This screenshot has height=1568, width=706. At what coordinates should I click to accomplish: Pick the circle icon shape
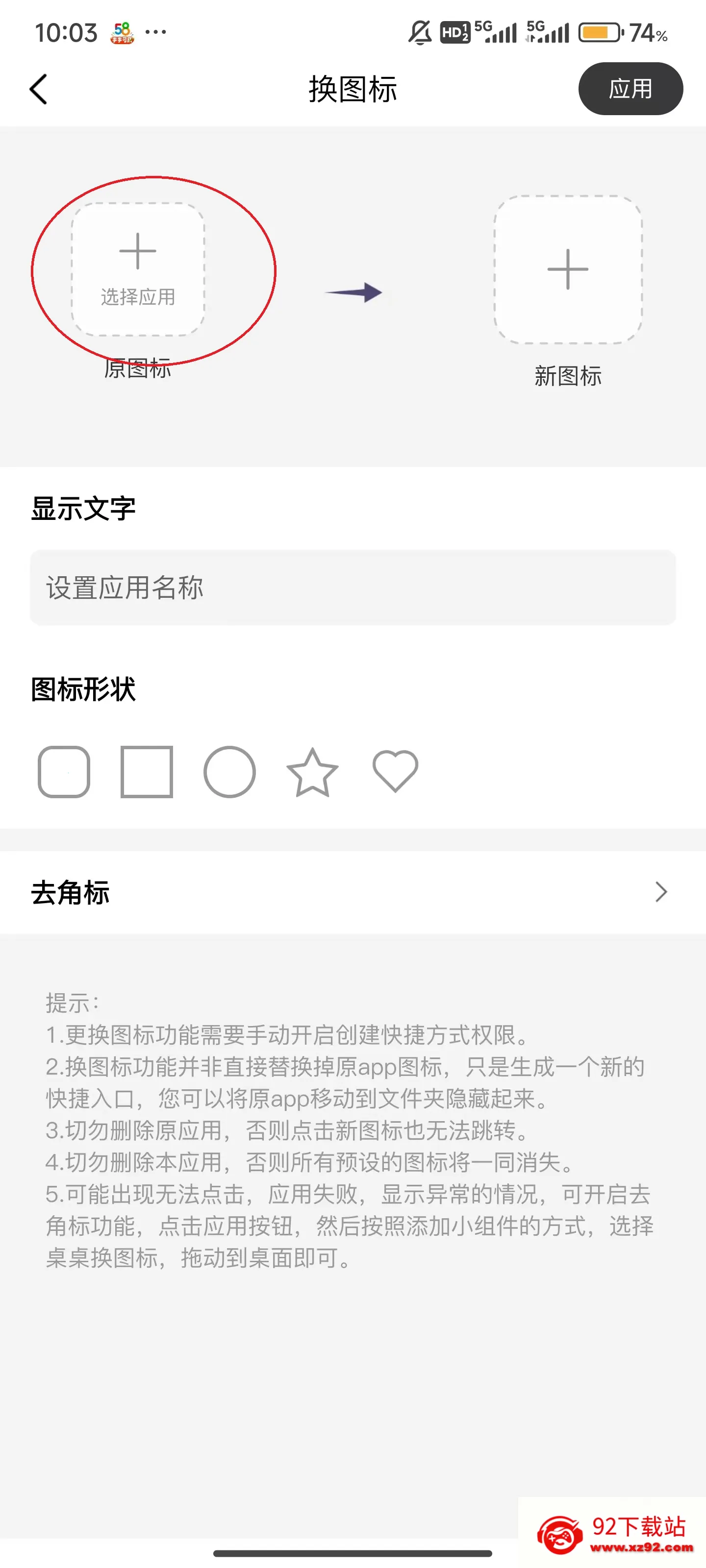(229, 771)
